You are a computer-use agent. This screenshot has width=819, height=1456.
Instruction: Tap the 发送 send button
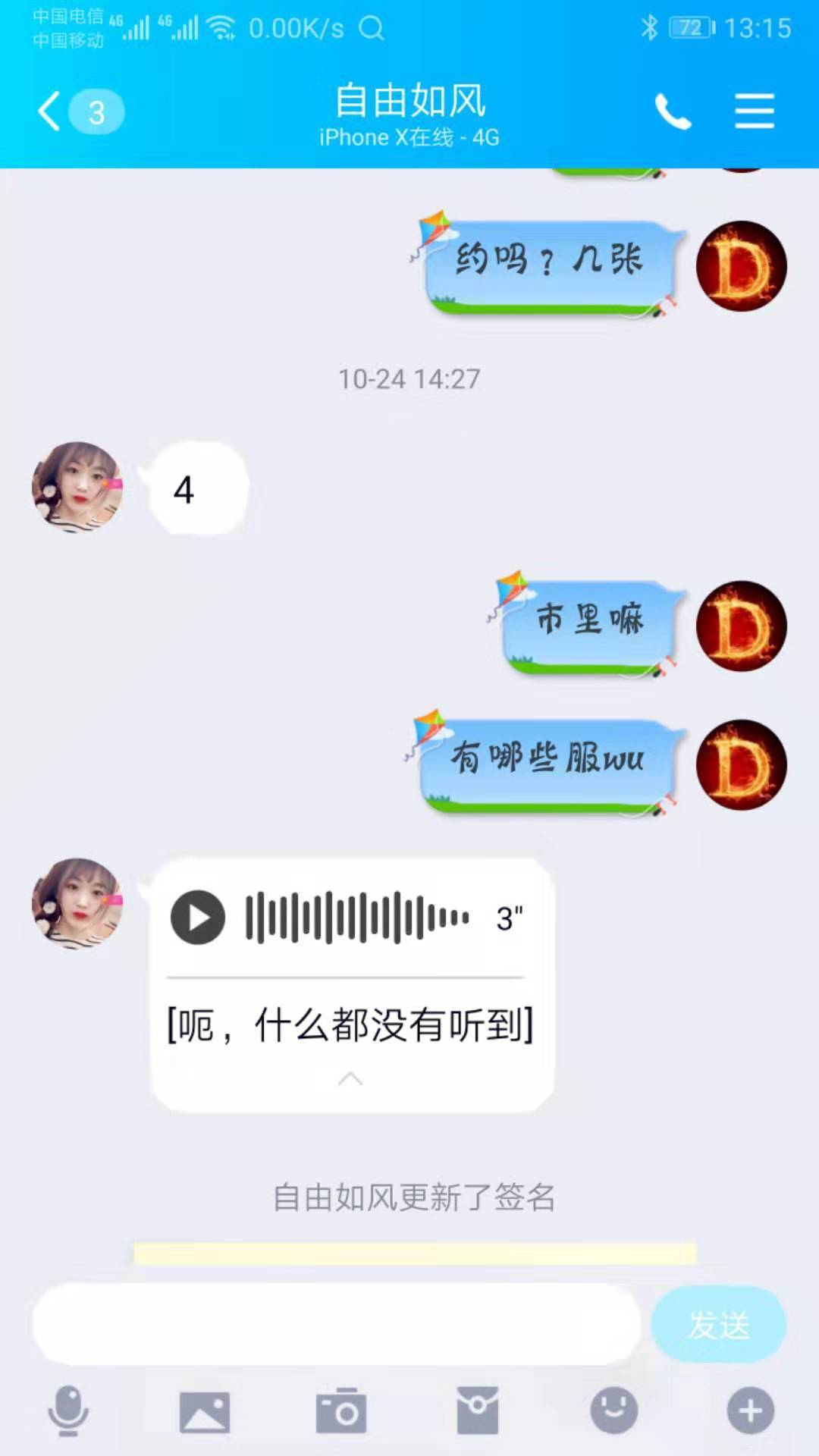717,1324
